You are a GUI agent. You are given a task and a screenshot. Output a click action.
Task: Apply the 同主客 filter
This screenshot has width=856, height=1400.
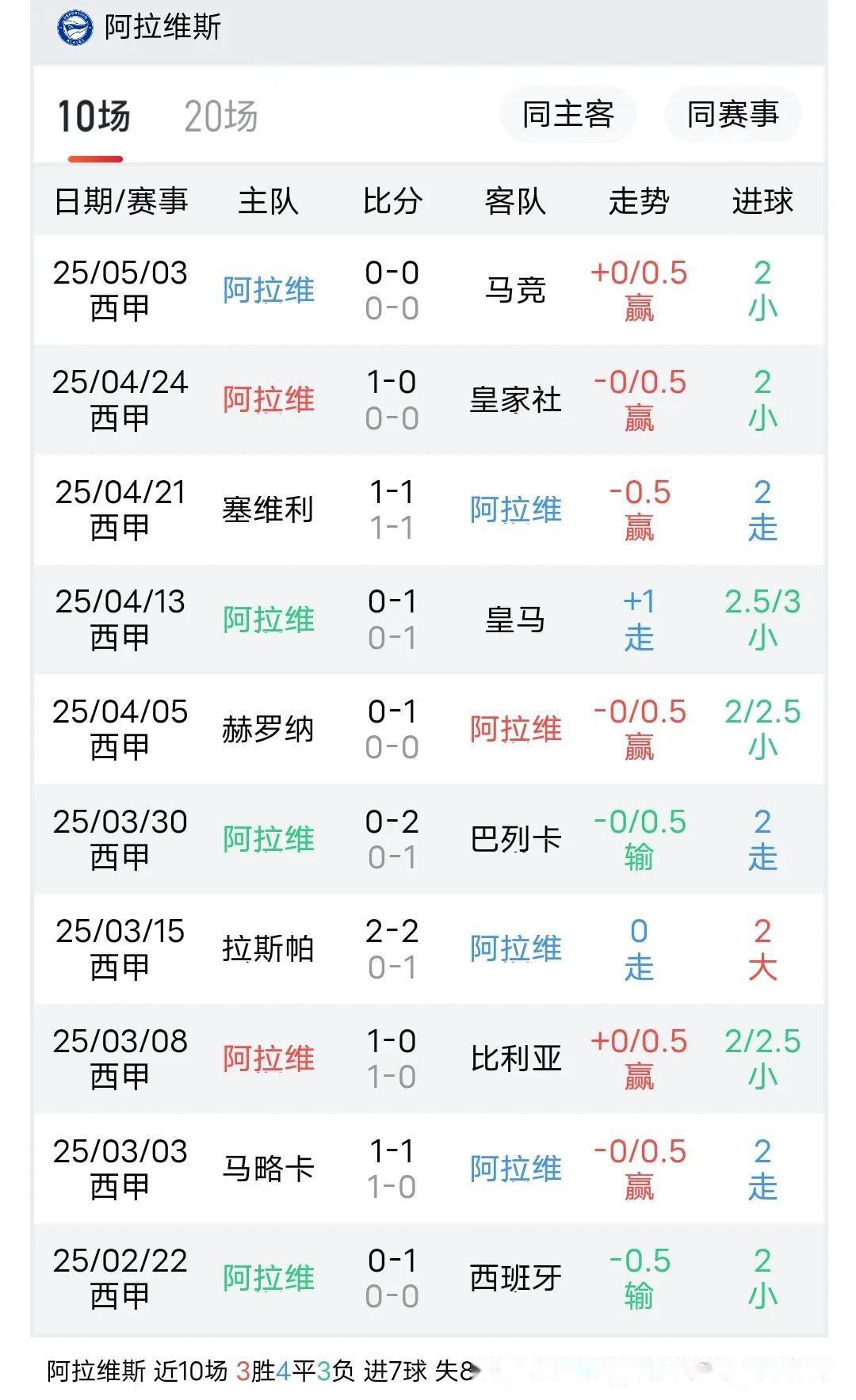(567, 114)
